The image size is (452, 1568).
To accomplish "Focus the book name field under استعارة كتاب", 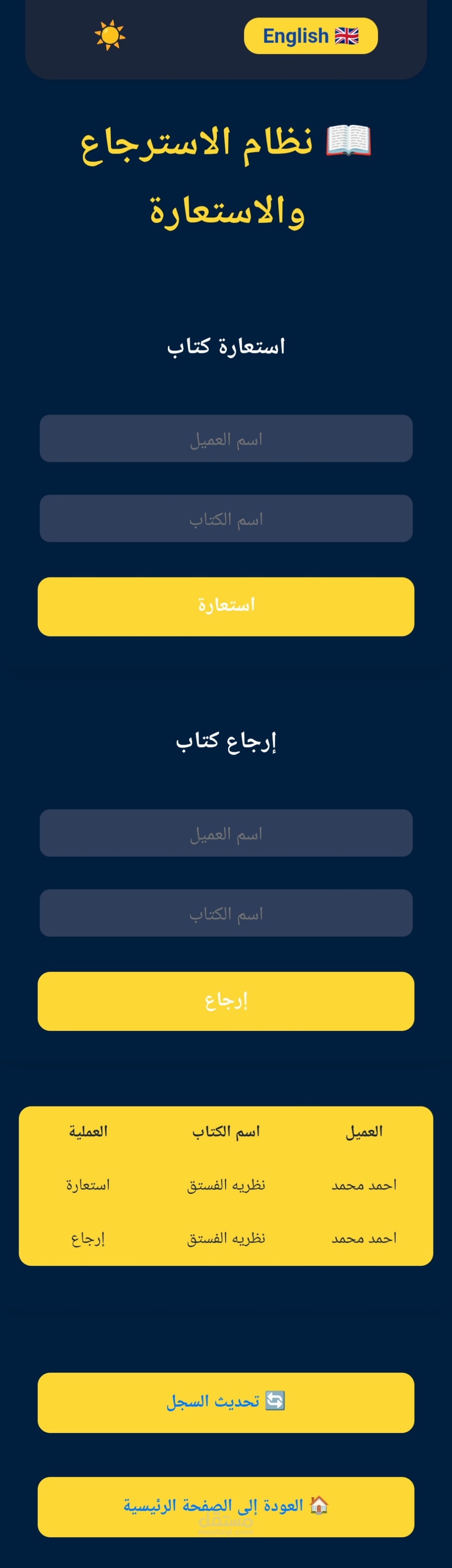I will point(226,518).
